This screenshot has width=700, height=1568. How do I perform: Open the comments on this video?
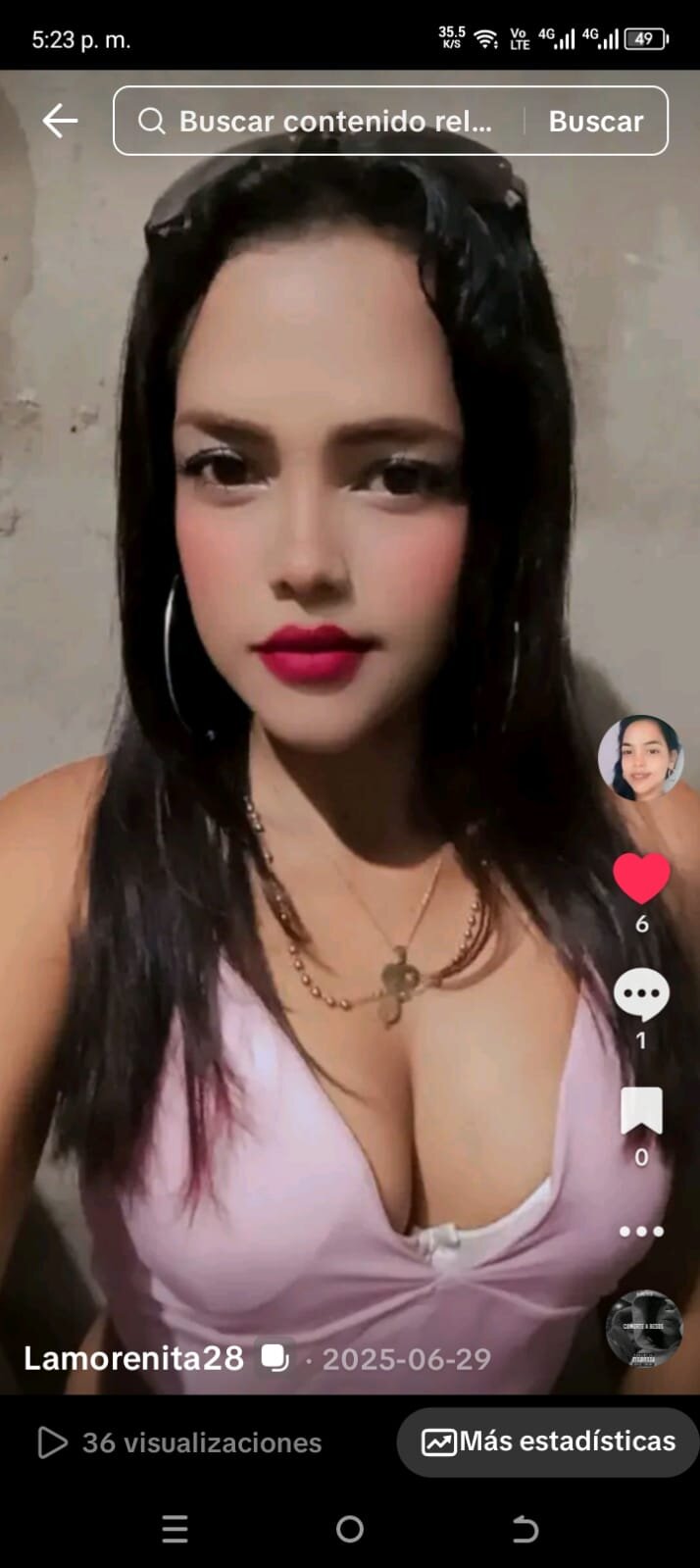point(641,994)
